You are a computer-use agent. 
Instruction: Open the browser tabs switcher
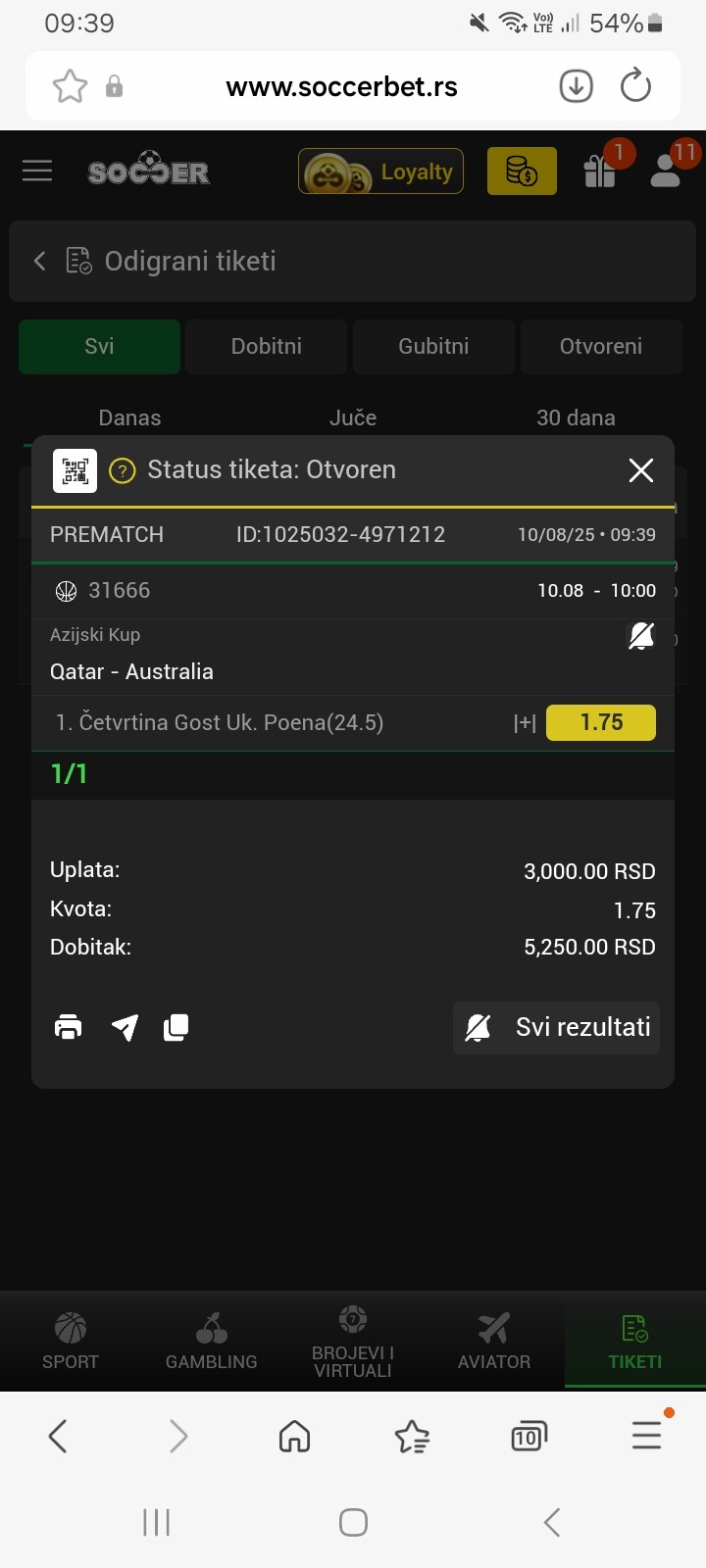tap(529, 1437)
